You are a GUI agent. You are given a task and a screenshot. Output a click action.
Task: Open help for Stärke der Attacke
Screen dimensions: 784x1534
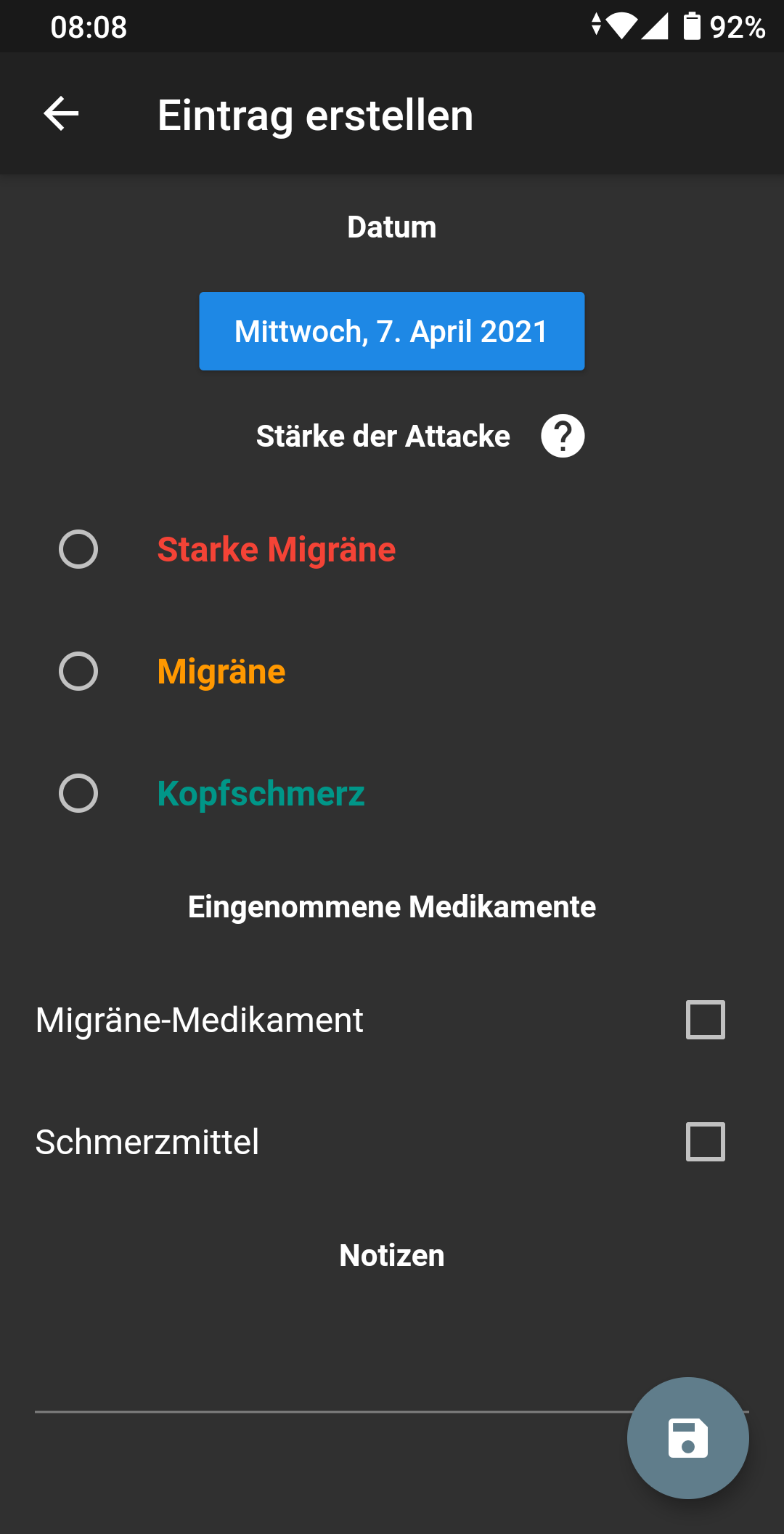[x=563, y=436]
